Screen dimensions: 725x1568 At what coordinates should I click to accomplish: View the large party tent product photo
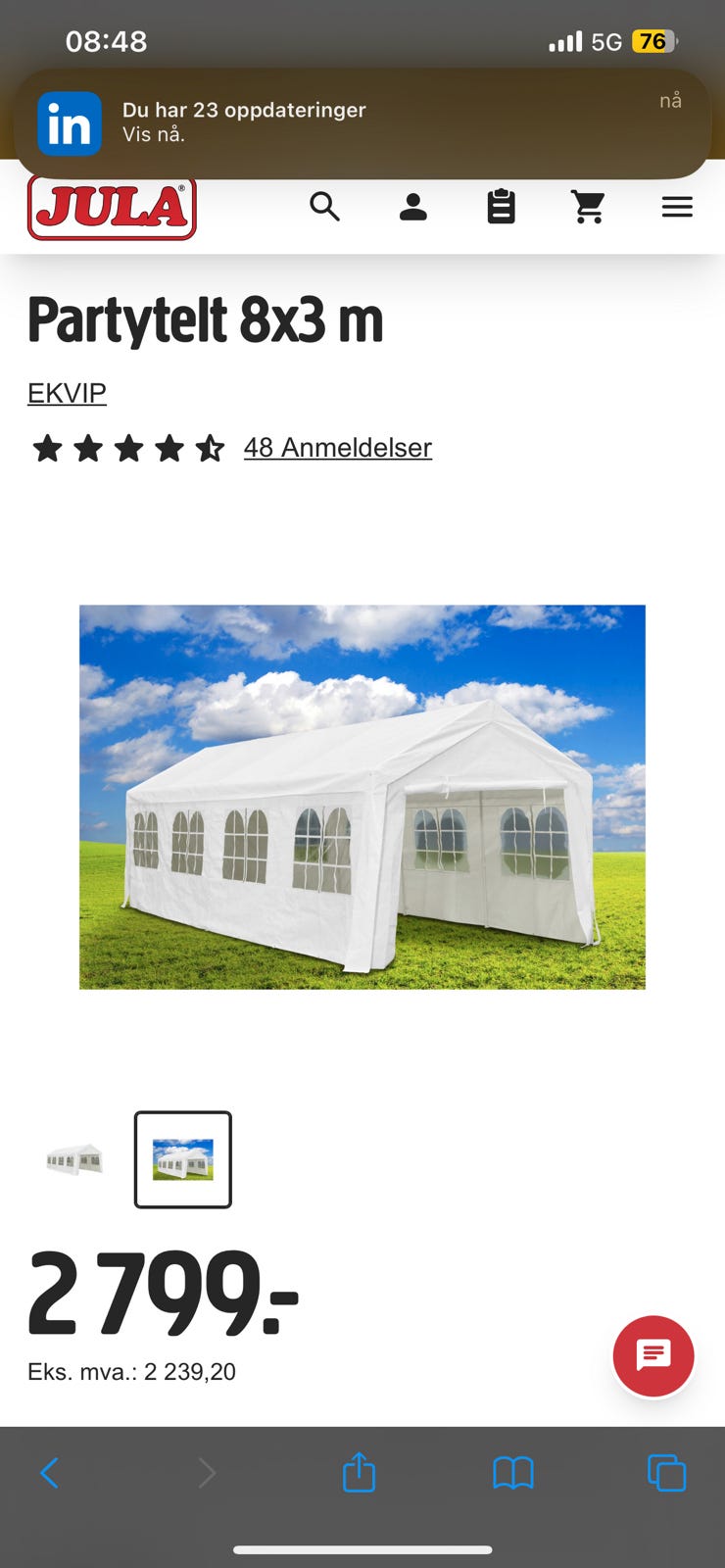coord(362,796)
